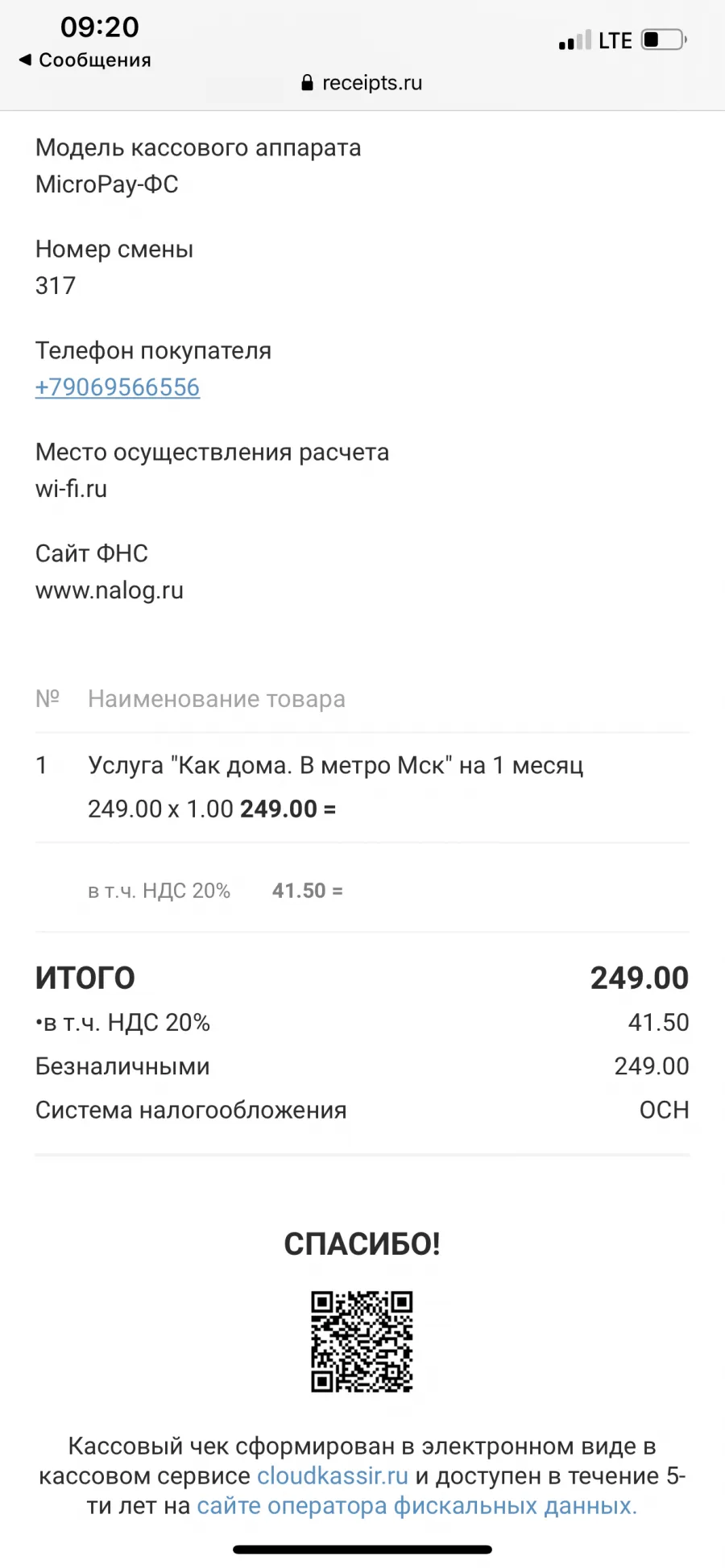
Task: Open the buyer phone number +79069566556 link
Action: tap(118, 387)
